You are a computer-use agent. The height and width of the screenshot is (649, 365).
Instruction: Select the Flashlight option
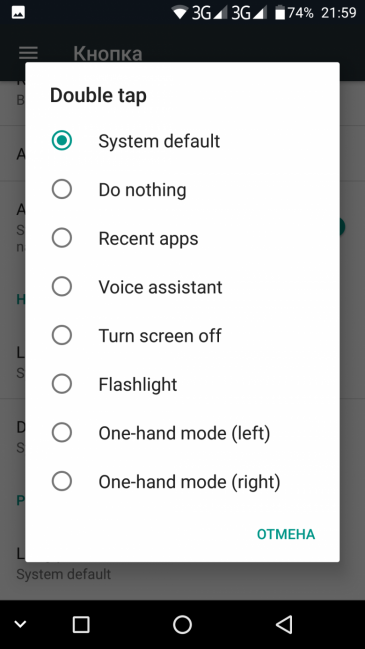click(182, 384)
